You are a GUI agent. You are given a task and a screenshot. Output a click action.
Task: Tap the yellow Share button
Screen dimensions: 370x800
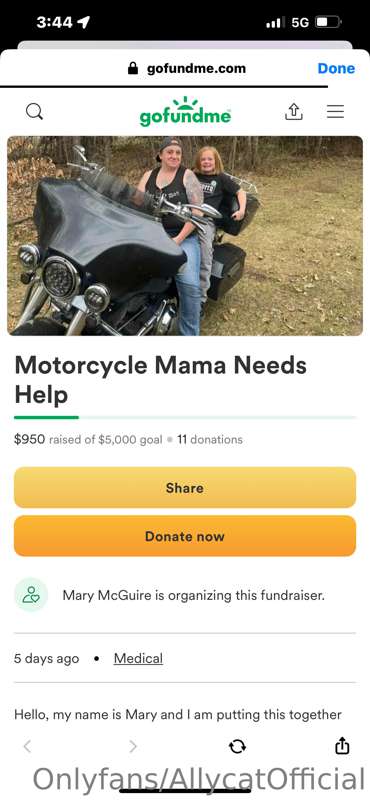185,488
